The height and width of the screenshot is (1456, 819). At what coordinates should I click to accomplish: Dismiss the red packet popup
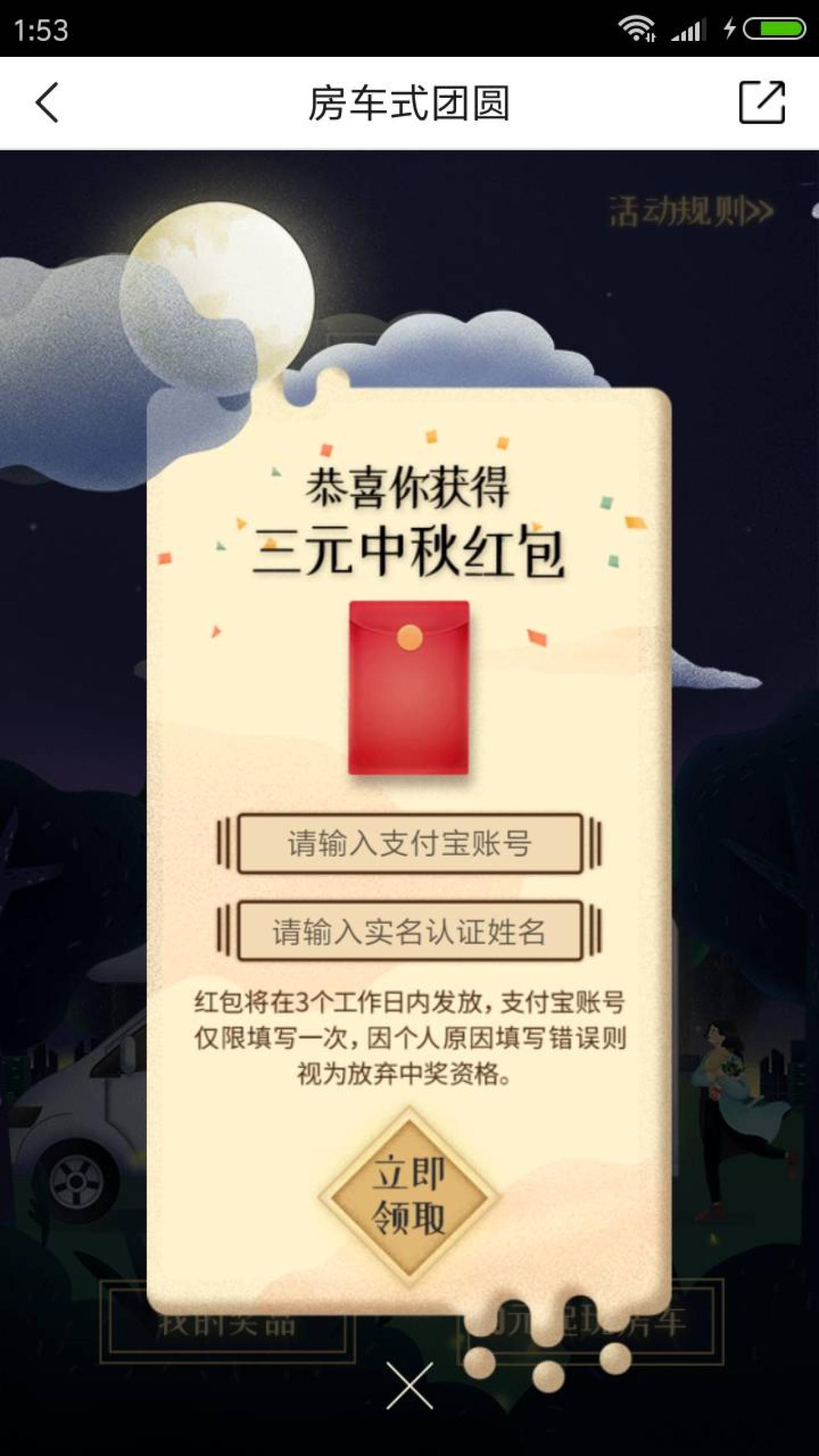coord(409,1385)
